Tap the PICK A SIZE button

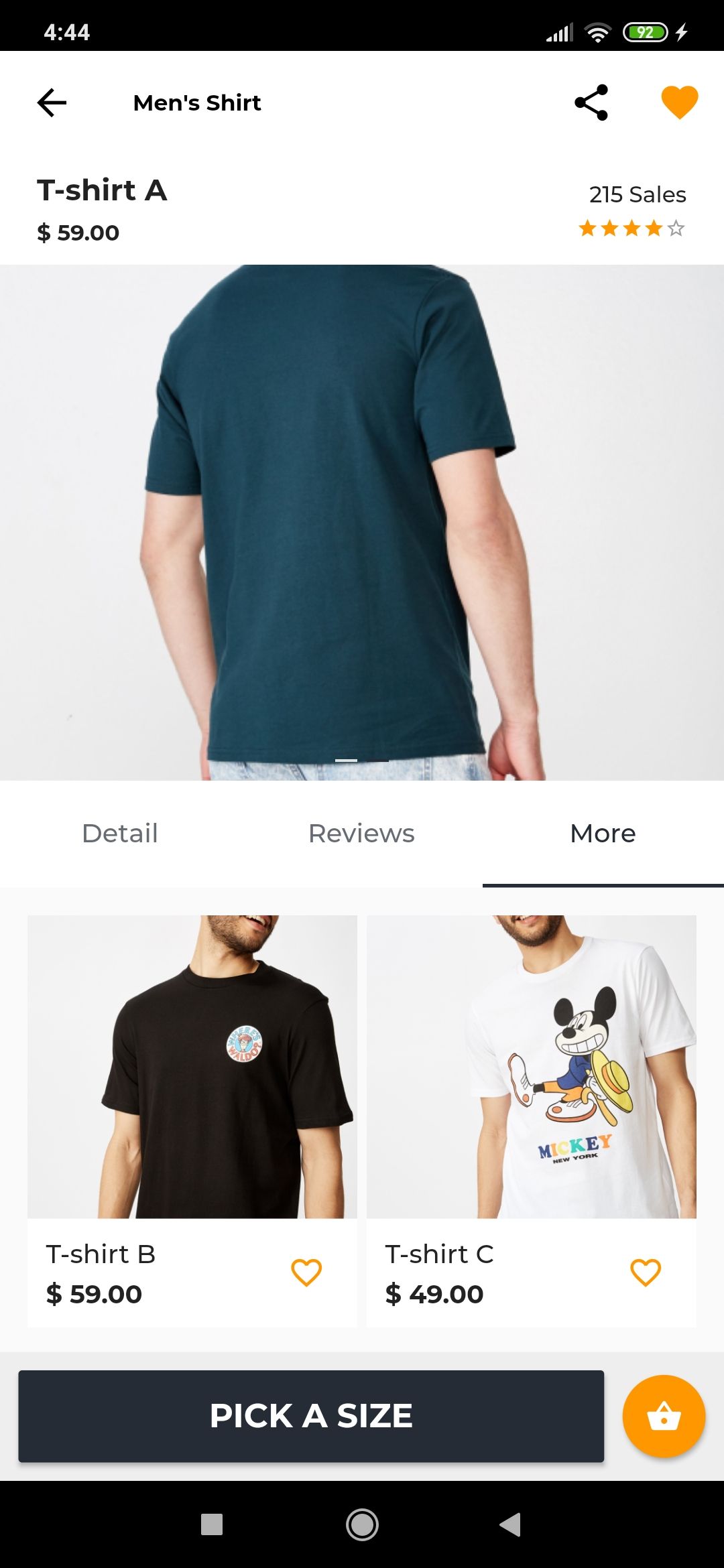[x=311, y=1416]
